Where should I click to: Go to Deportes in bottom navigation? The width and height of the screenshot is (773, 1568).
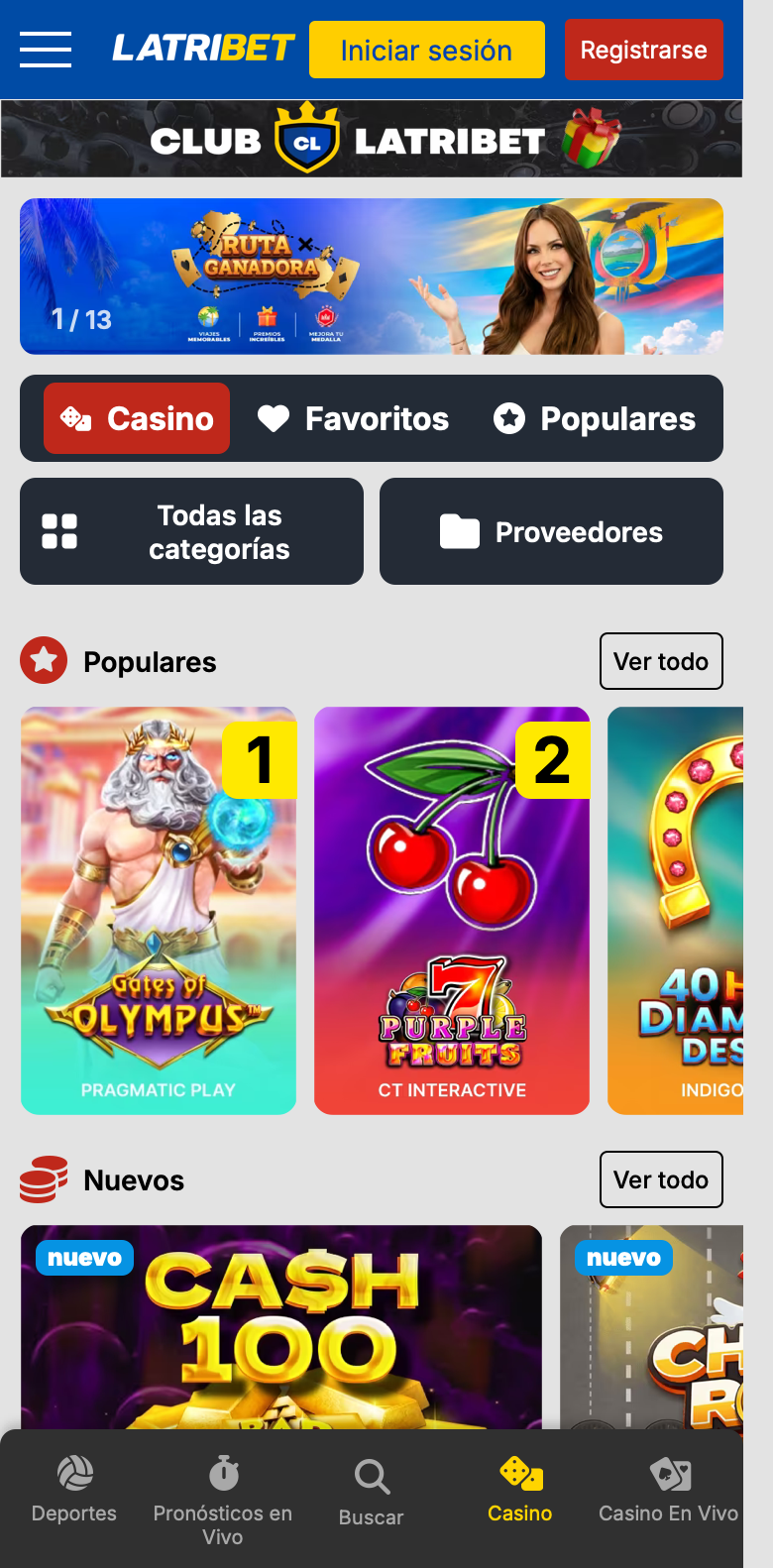(74, 1490)
